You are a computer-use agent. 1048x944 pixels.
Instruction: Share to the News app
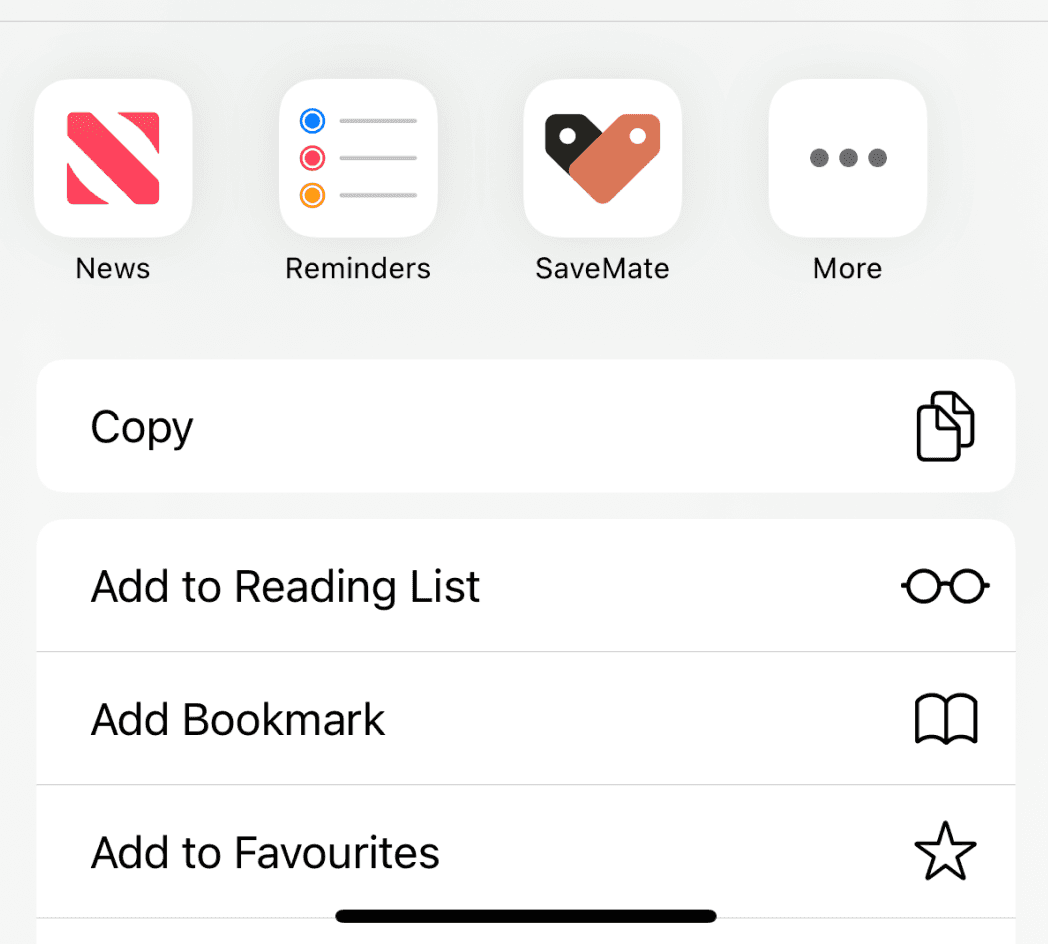pyautogui.click(x=113, y=158)
